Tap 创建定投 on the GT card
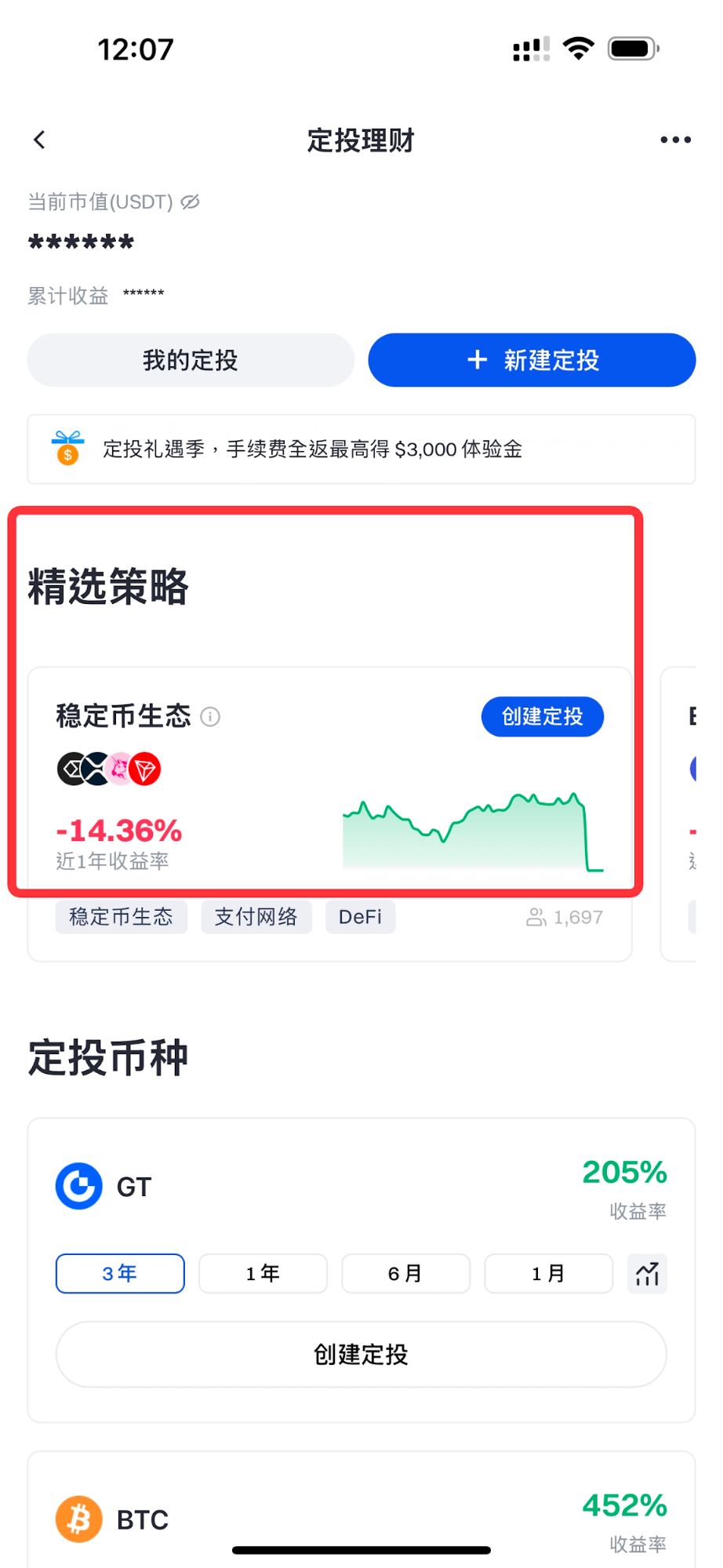Screen dimensions: 723x1568 [361, 1354]
